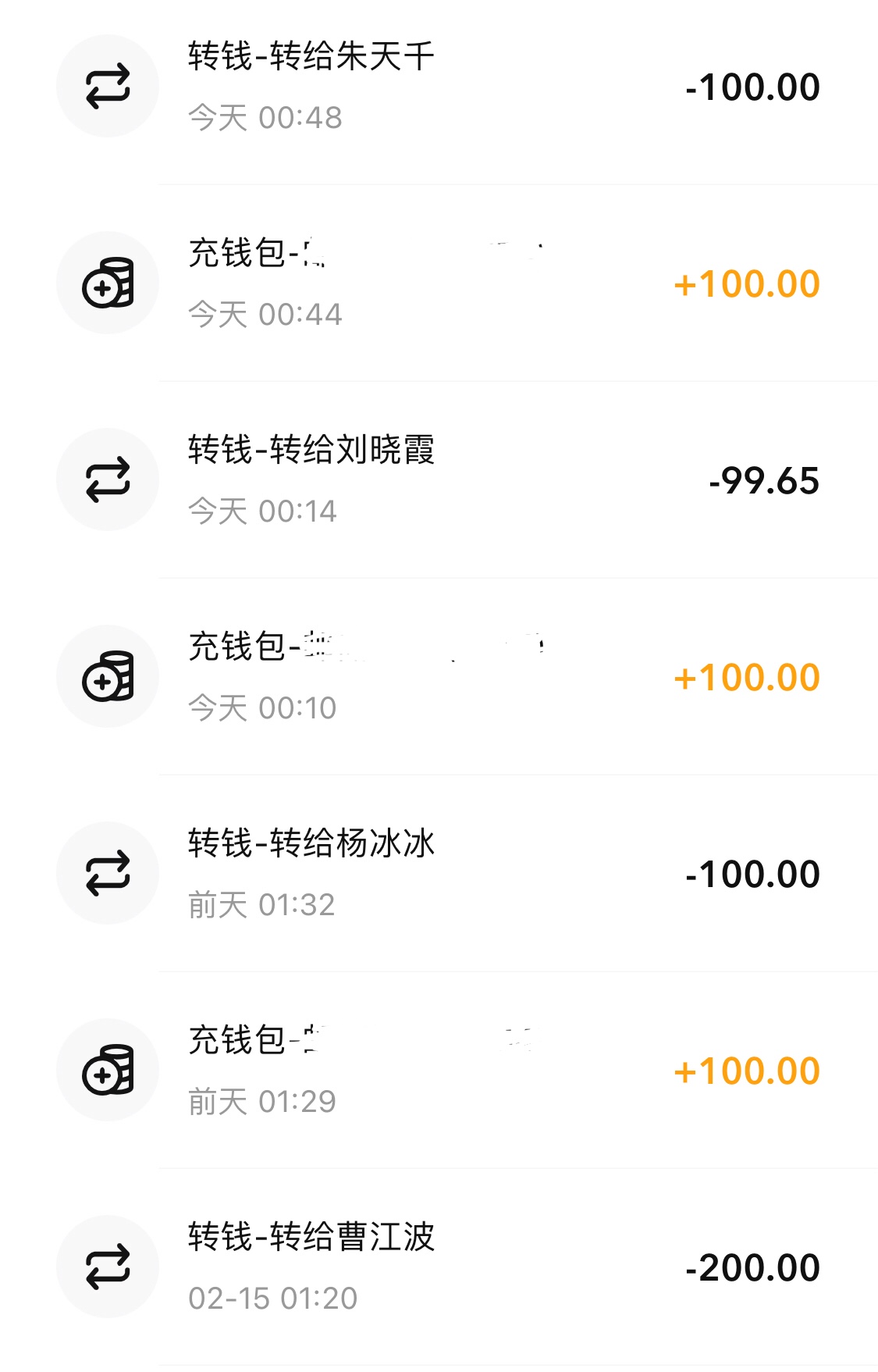The height and width of the screenshot is (1372, 878).
Task: Open the transfer to 杨冰冰 record
Action: [x=439, y=873]
